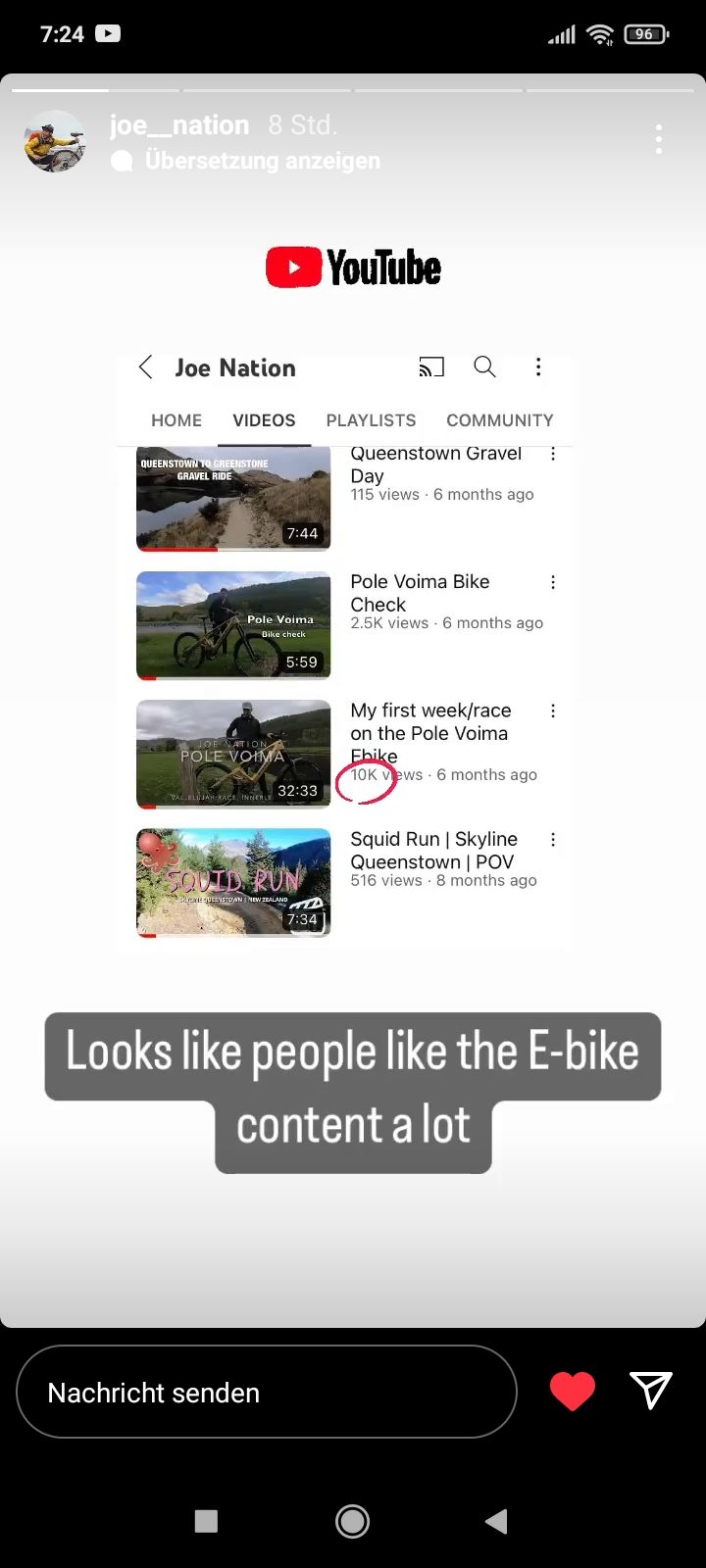Open the story's three-dot options menu
This screenshot has width=706, height=1568.
click(x=659, y=139)
